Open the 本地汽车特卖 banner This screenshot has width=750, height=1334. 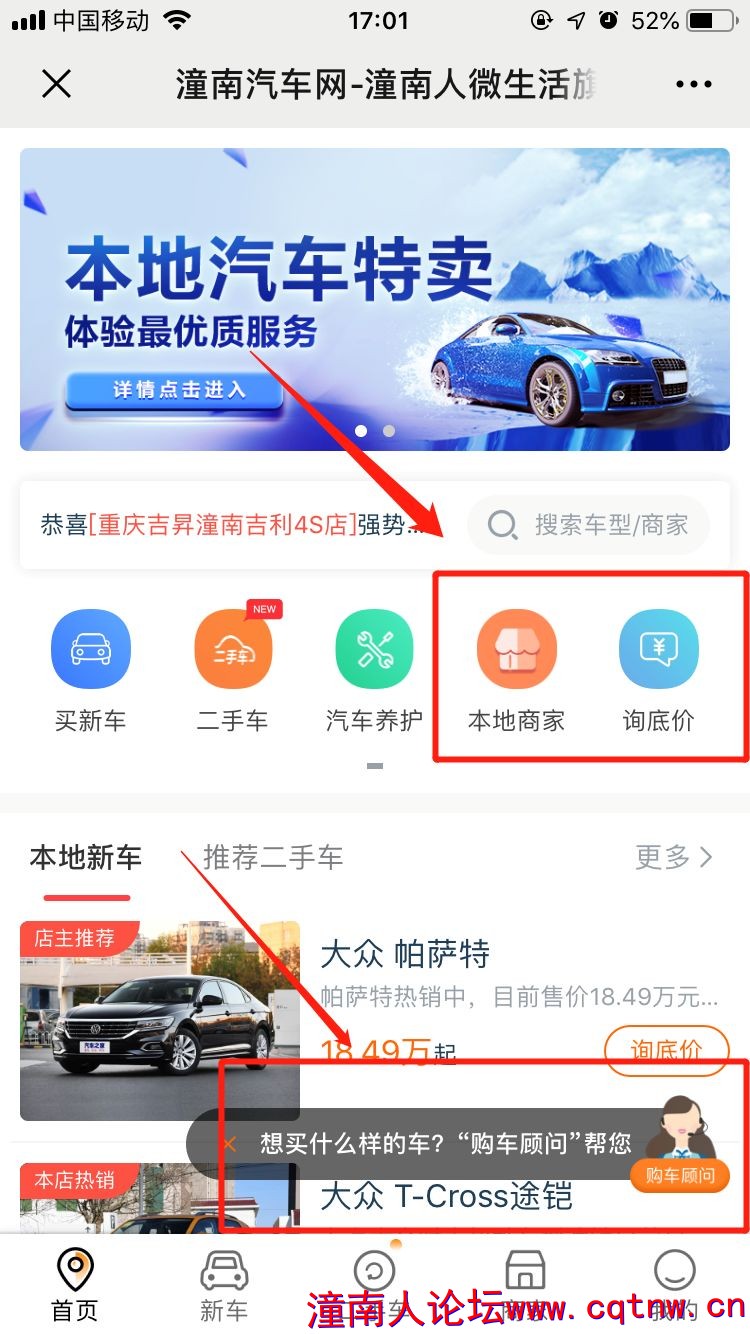coord(374,299)
